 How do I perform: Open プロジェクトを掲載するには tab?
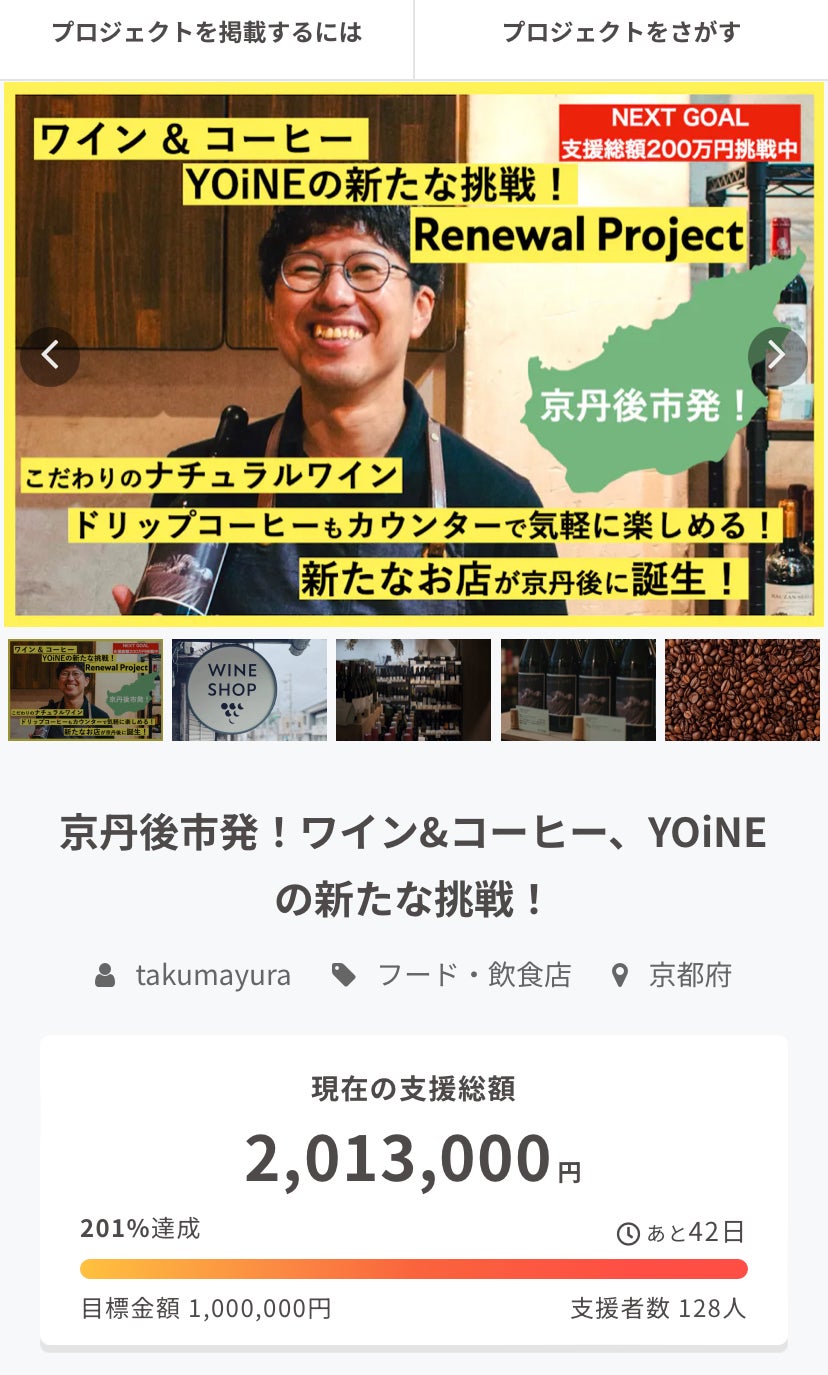(x=207, y=33)
